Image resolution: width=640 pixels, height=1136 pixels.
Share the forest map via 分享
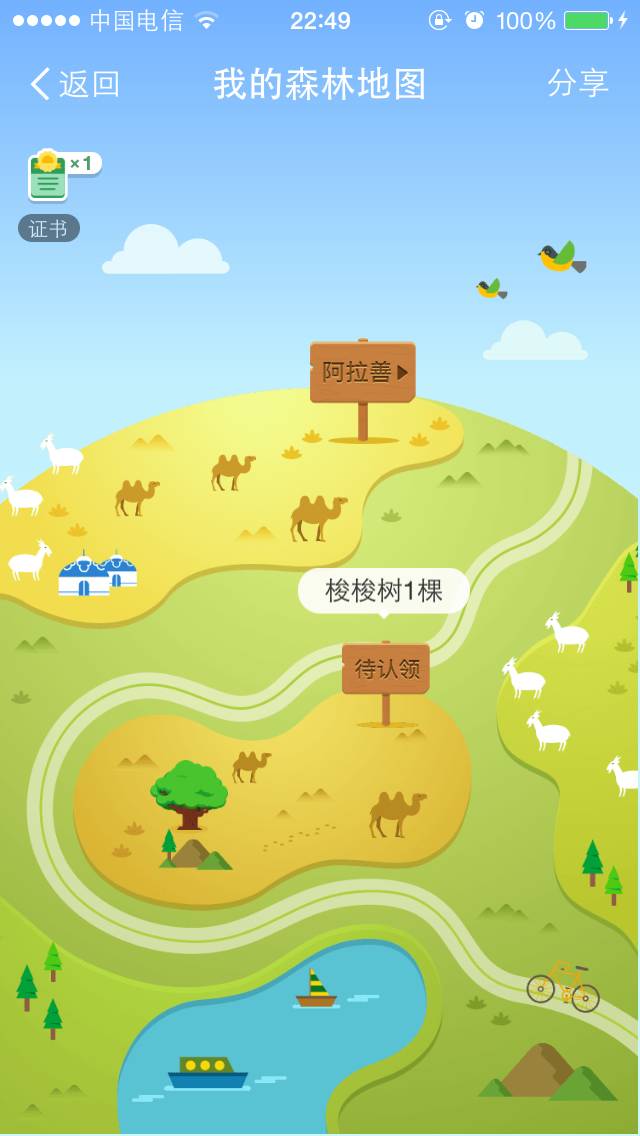(x=577, y=84)
